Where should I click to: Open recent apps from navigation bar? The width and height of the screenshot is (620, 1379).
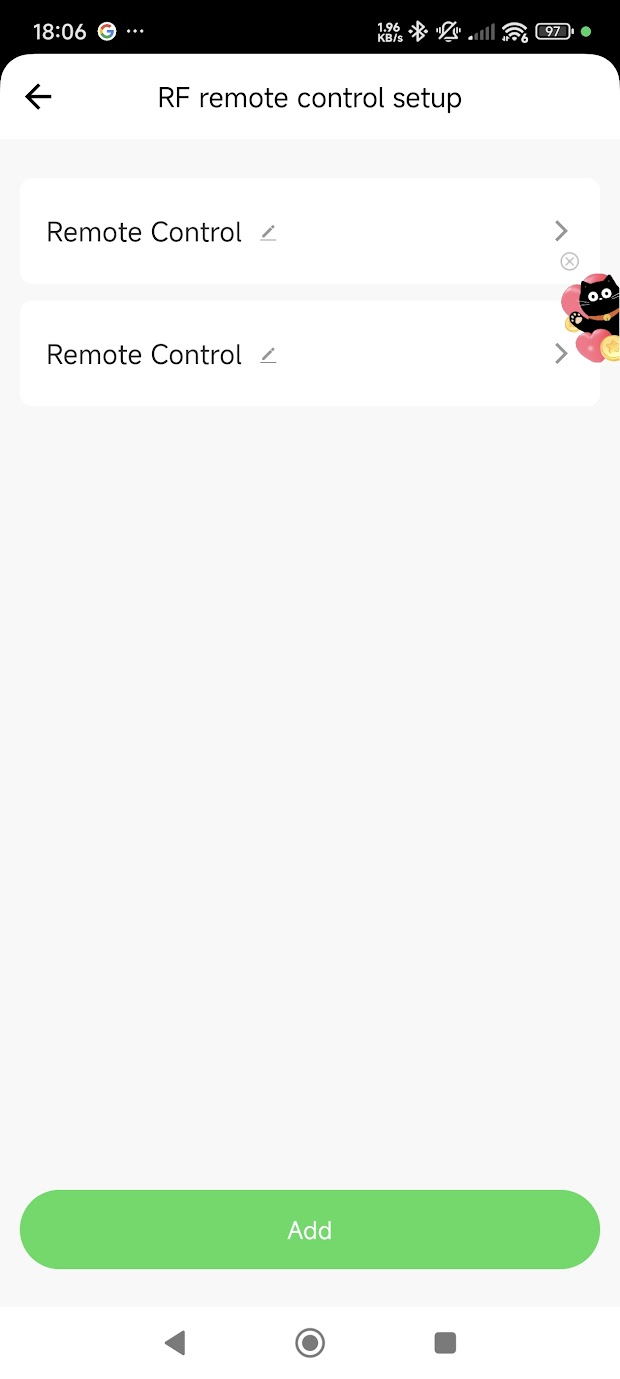click(445, 1342)
